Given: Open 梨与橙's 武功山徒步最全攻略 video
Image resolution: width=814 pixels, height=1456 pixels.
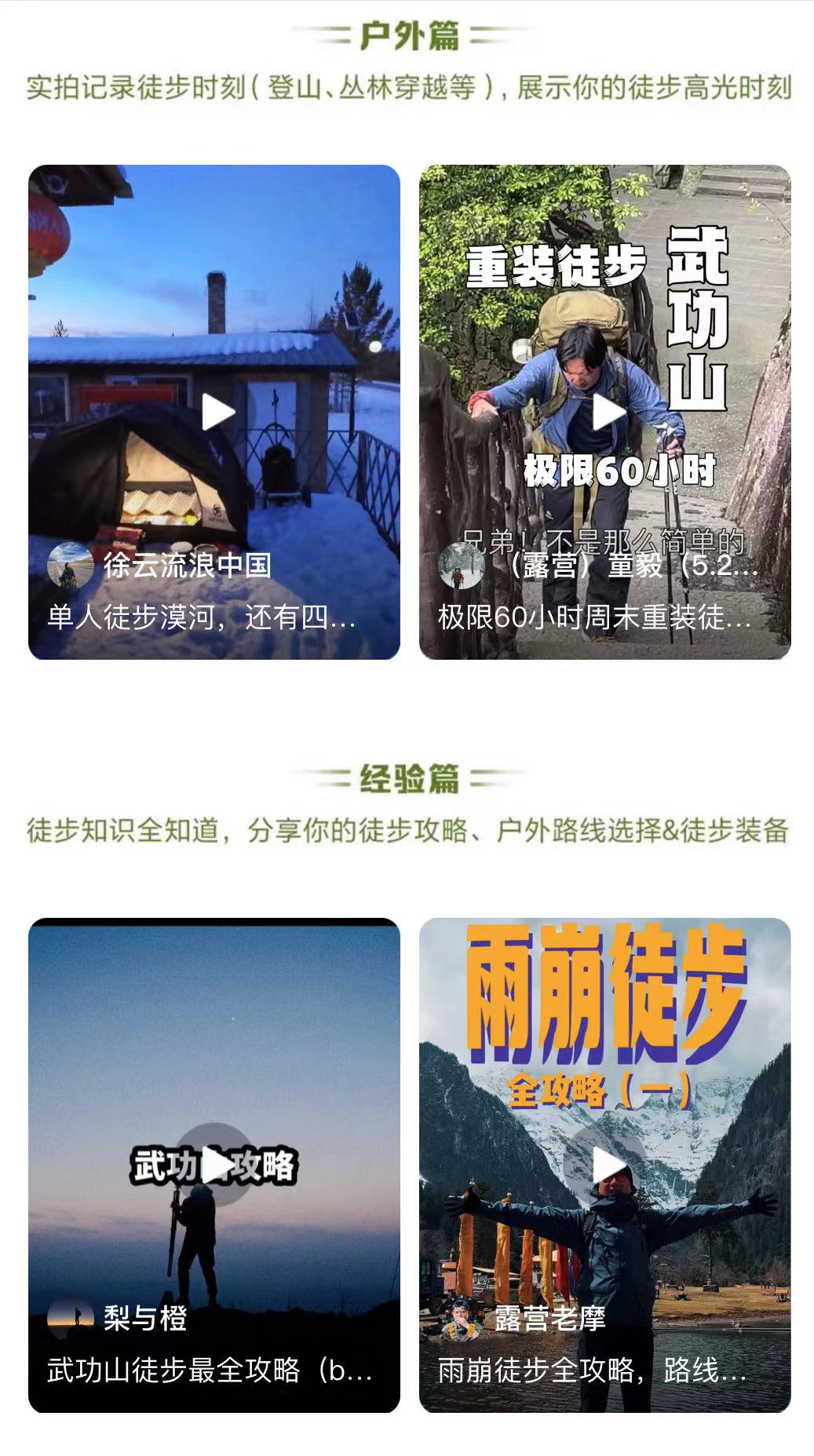Looking at the screenshot, I should point(214,1165).
